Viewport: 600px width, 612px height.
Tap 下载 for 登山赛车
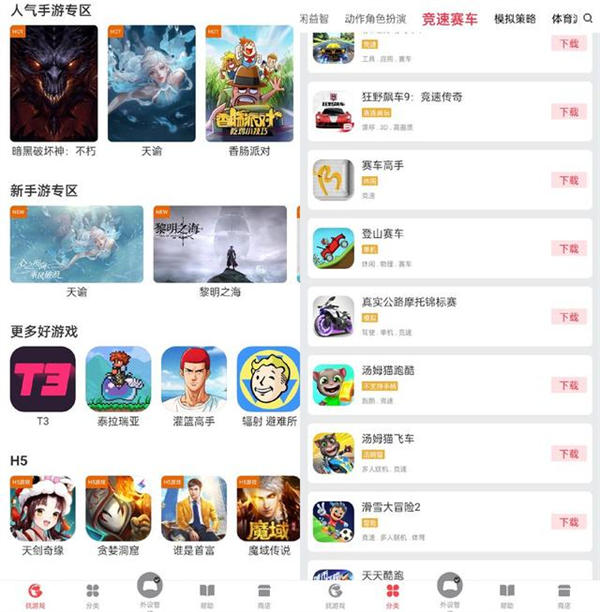pos(568,248)
